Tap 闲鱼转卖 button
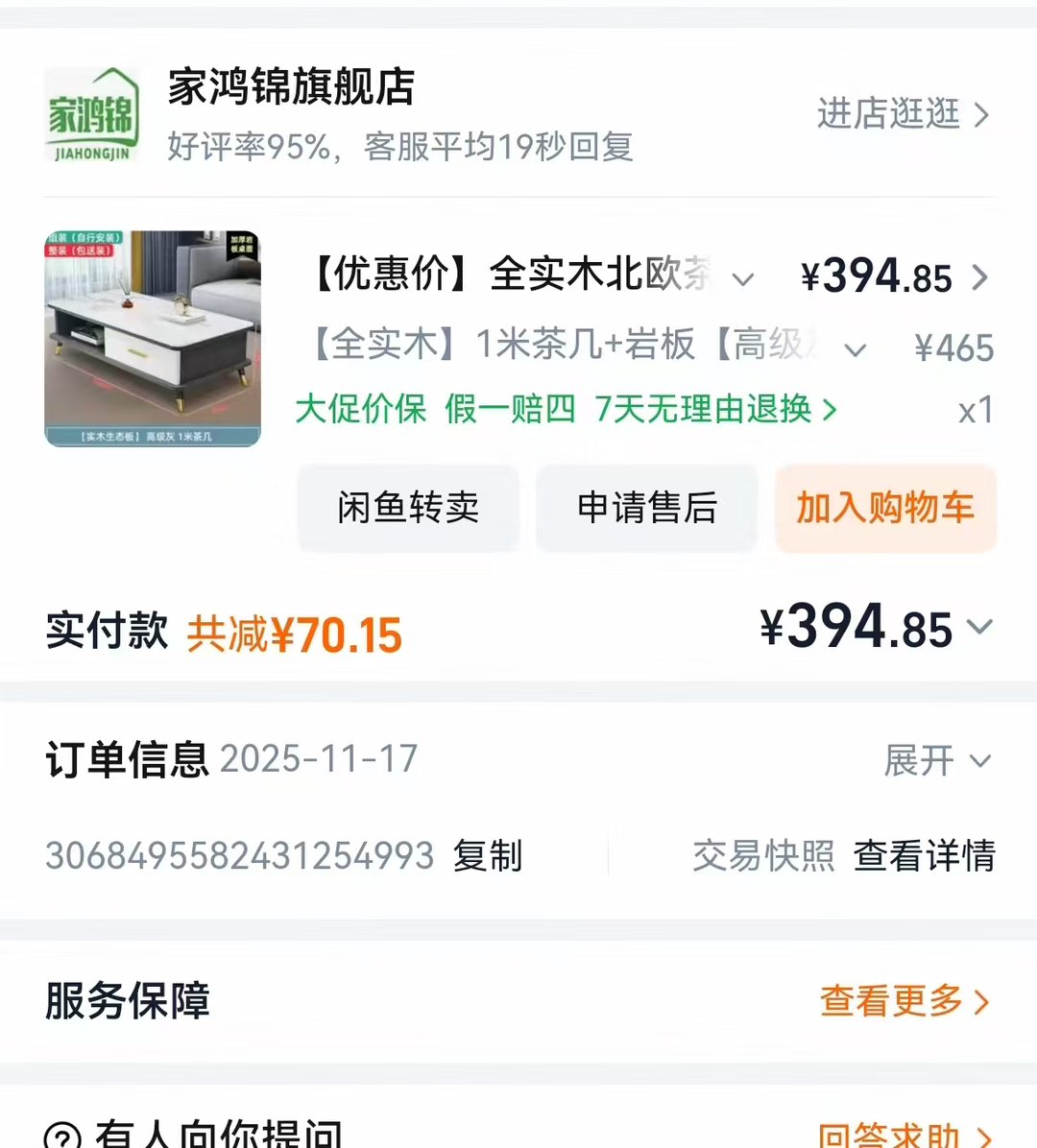This screenshot has width=1037, height=1148. [408, 508]
